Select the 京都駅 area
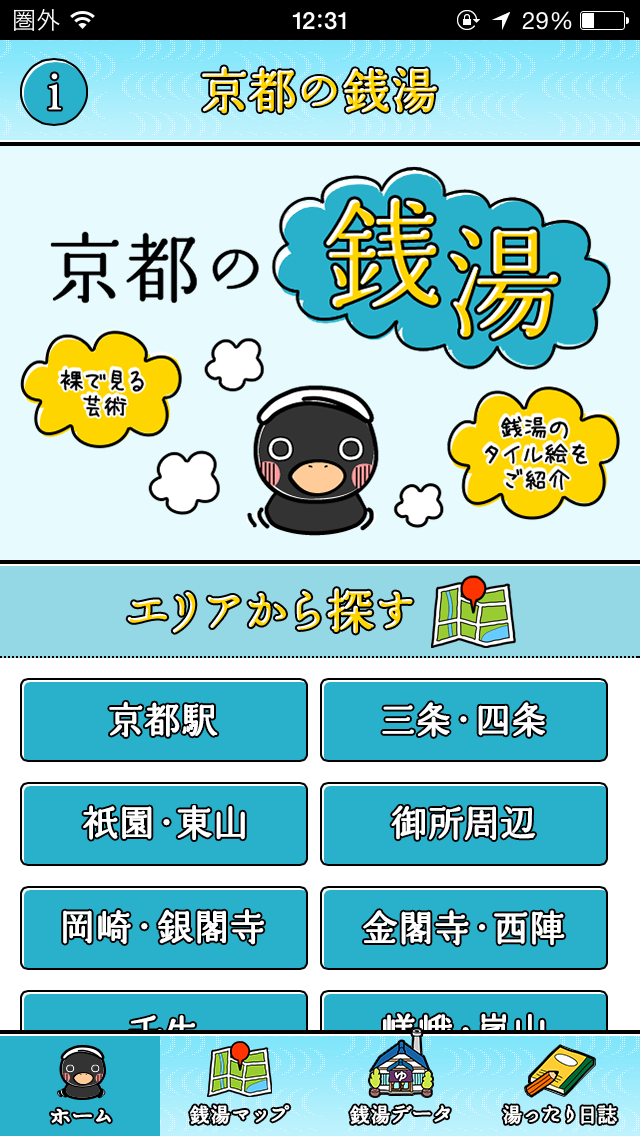Image resolution: width=640 pixels, height=1136 pixels. [x=164, y=720]
